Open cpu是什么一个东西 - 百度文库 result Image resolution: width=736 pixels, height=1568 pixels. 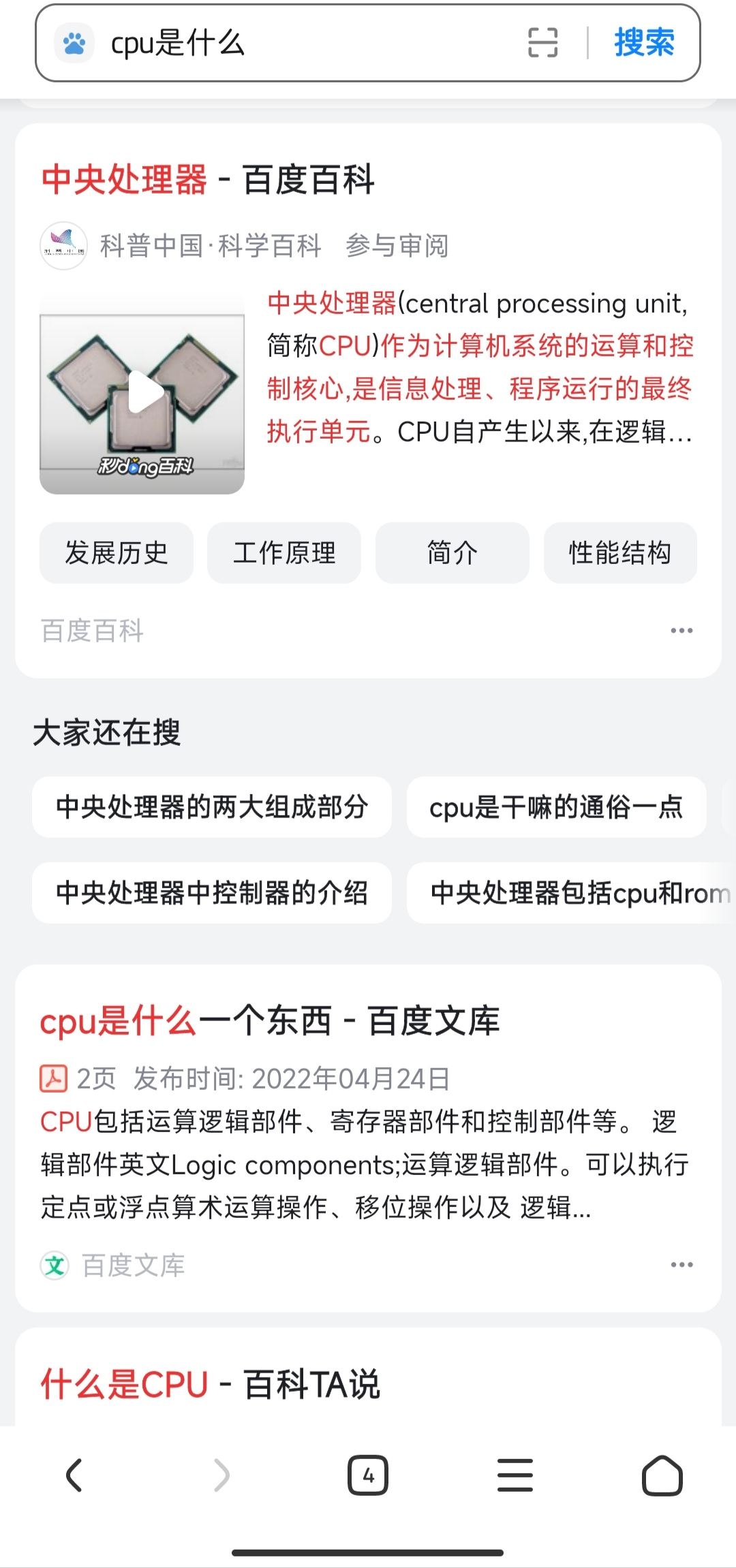[x=270, y=1022]
